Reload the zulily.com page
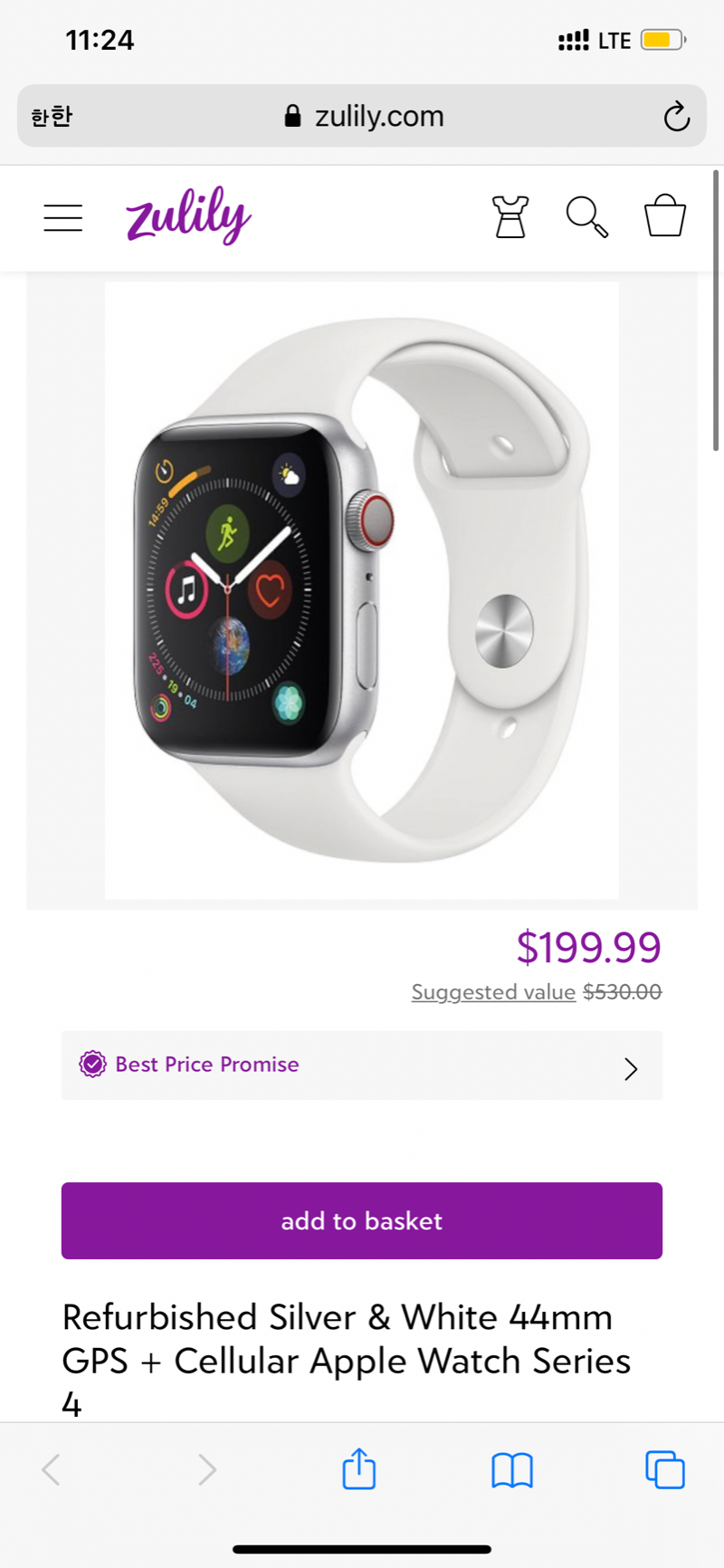Viewport: 724px width, 1568px height. click(676, 117)
